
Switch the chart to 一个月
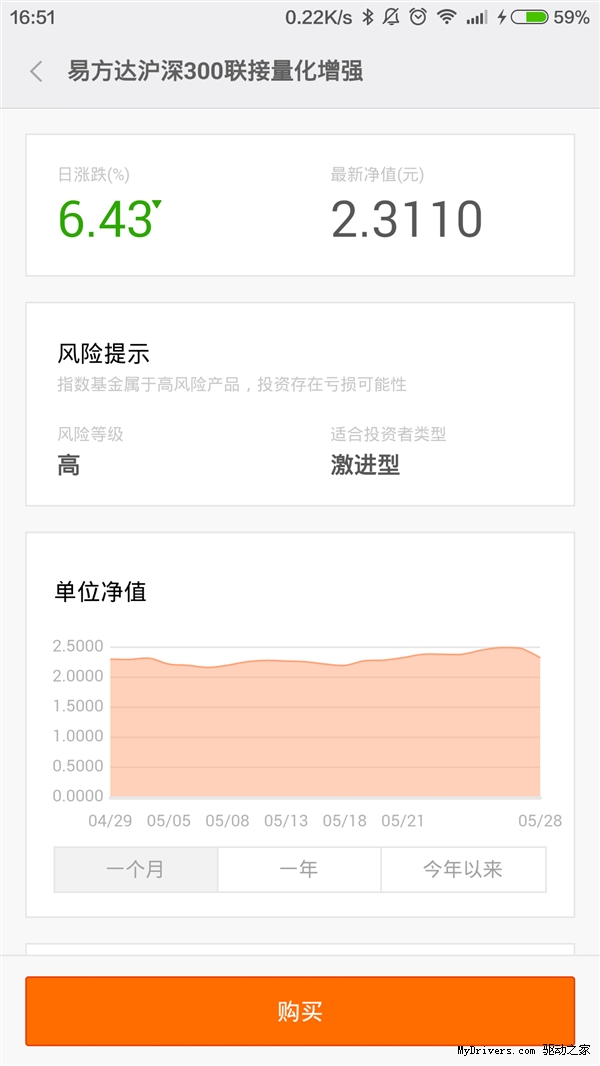136,869
